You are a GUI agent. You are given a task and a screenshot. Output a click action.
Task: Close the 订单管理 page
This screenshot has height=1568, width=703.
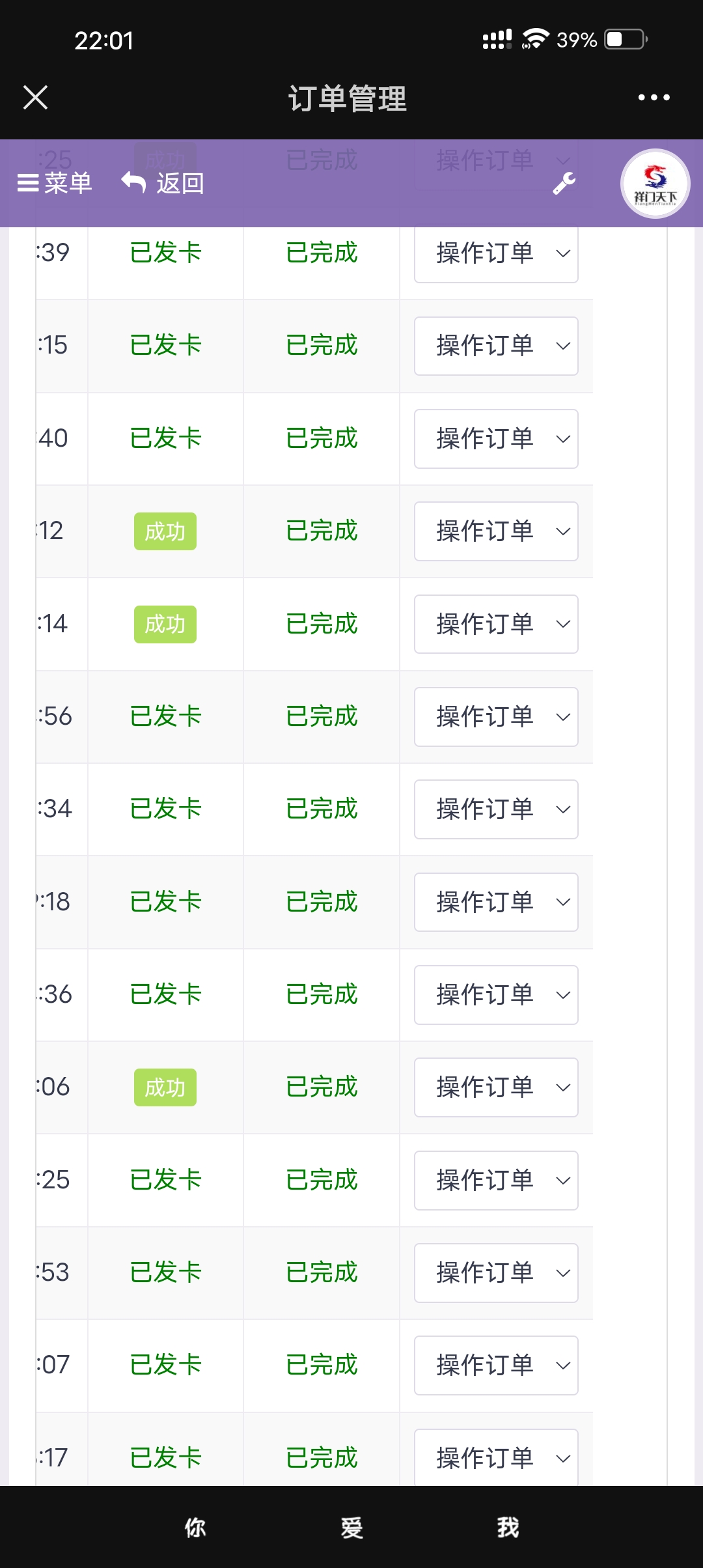(x=35, y=98)
